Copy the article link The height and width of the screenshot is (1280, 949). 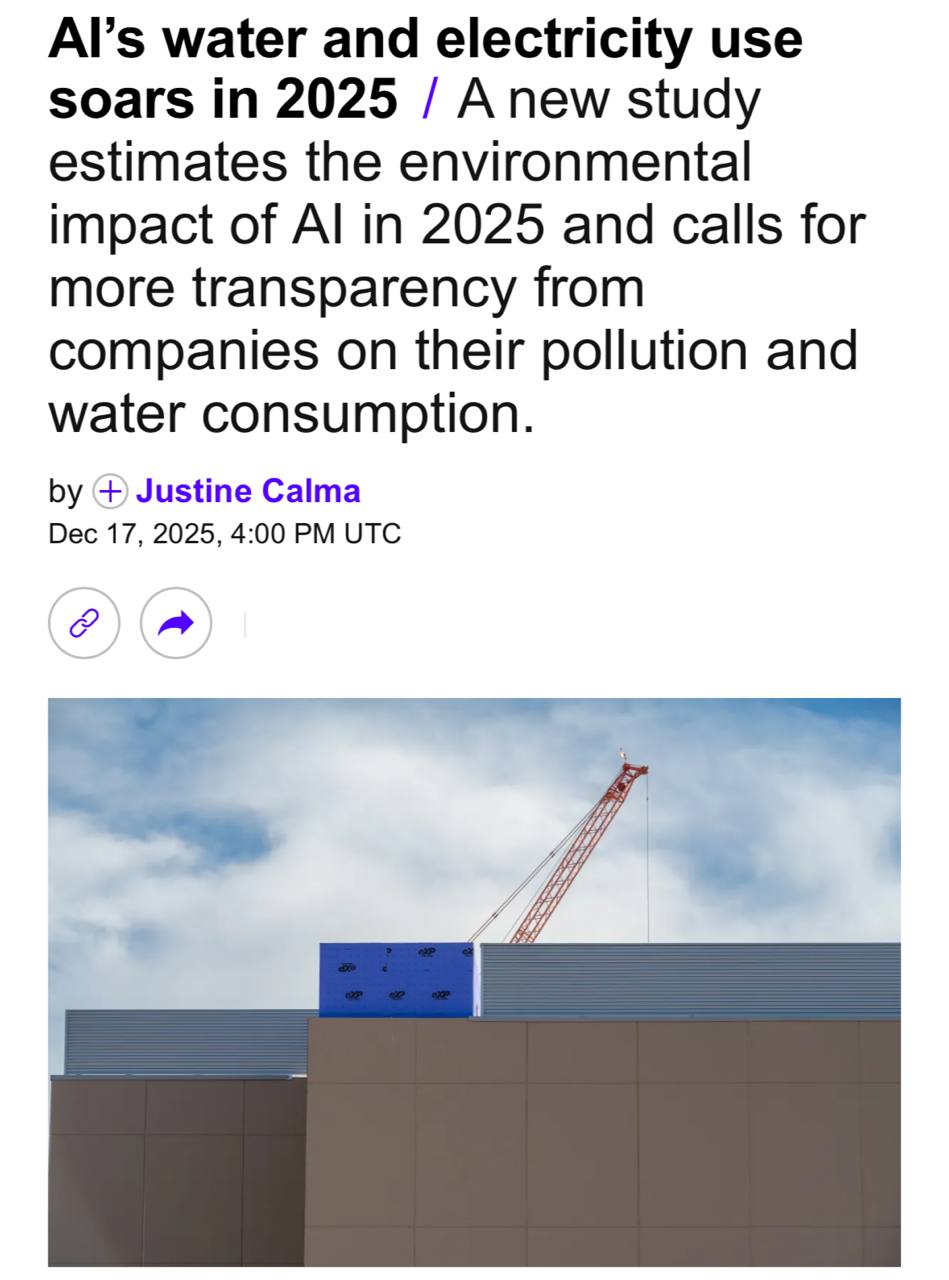click(84, 623)
